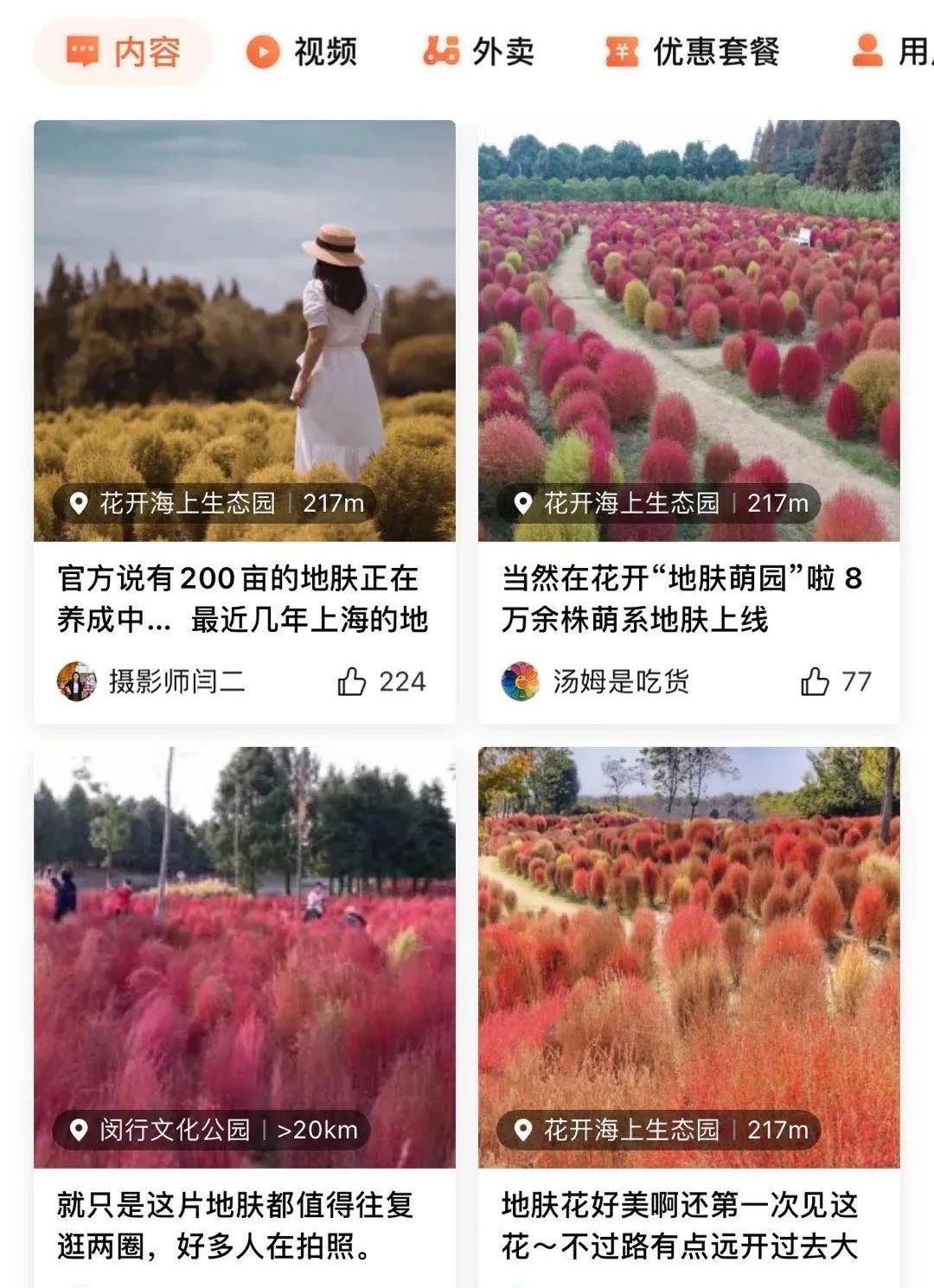Like the post by 摄影师闫二
Screen dimensions: 934x1288
(x=352, y=681)
